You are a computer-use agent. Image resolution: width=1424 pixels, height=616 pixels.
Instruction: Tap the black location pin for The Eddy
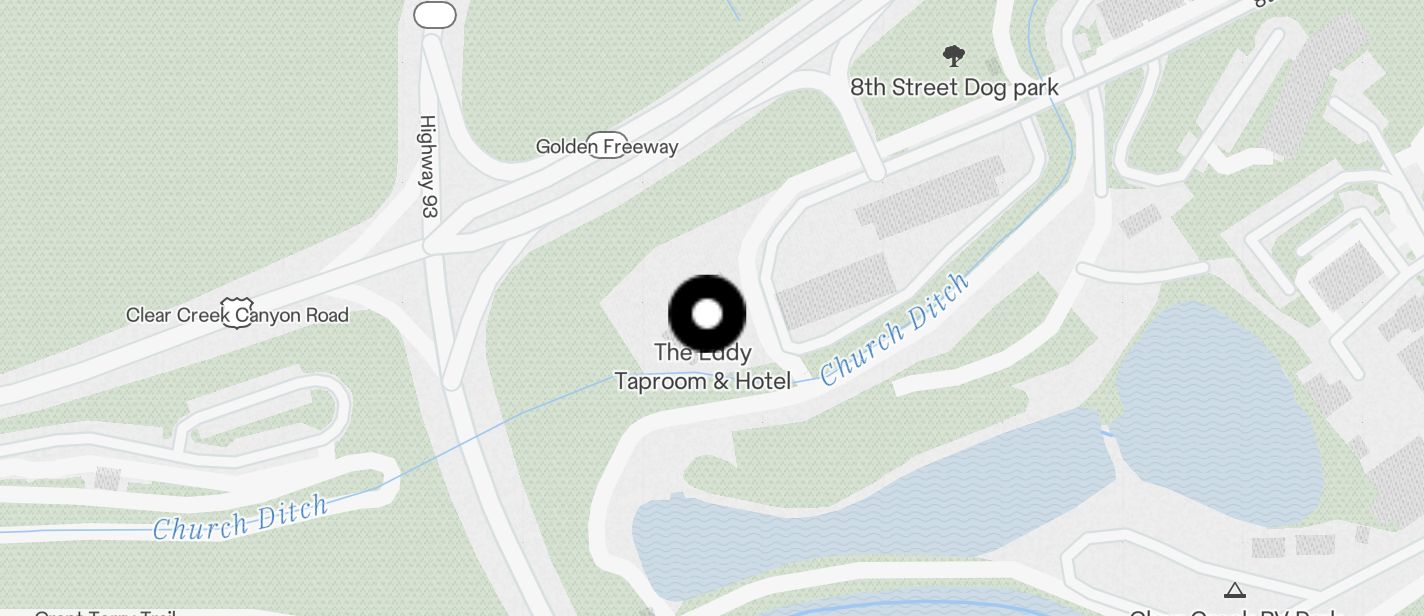(x=707, y=314)
